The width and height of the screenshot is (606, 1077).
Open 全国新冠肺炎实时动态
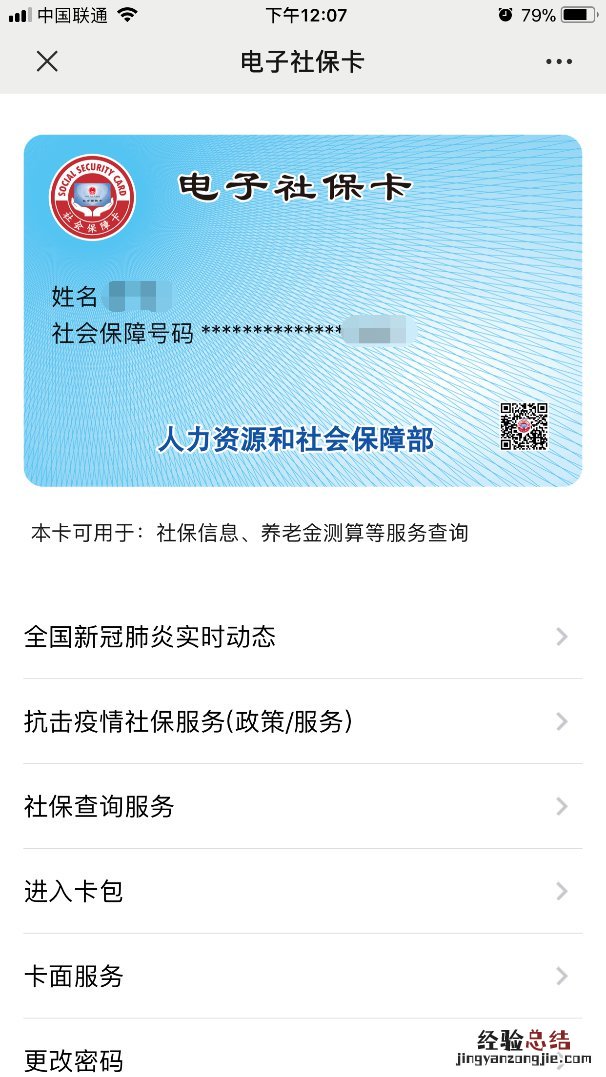click(x=300, y=637)
